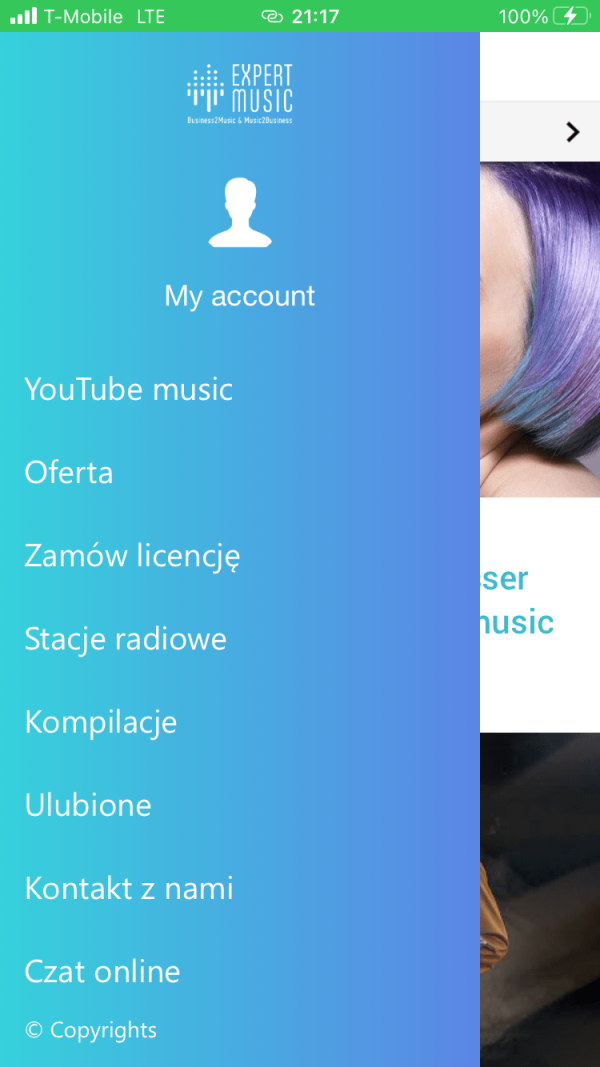Viewport: 600px width, 1067px height.
Task: Go to Oferta section
Action: click(69, 472)
